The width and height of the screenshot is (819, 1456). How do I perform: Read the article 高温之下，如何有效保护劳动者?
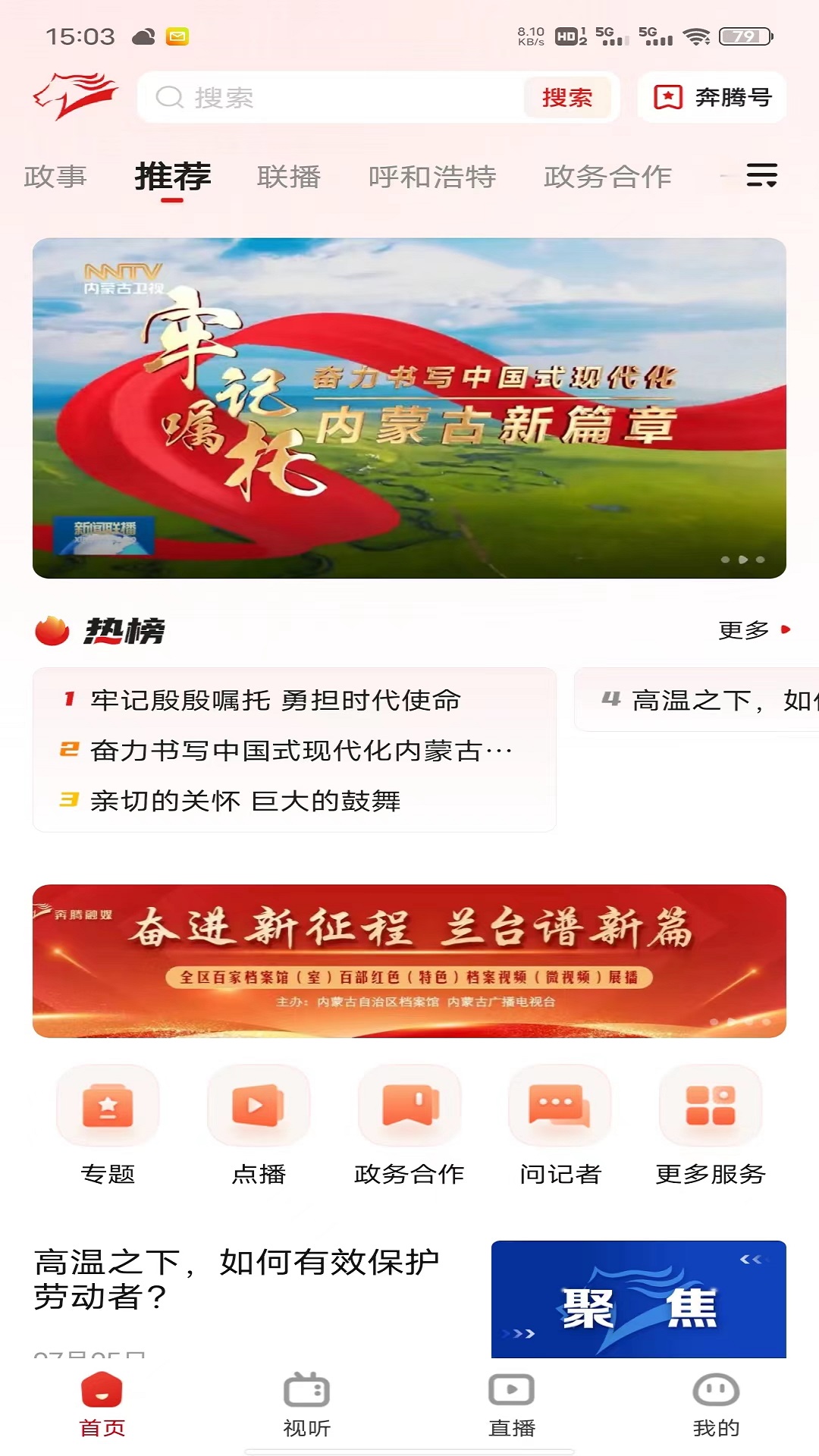[237, 1279]
